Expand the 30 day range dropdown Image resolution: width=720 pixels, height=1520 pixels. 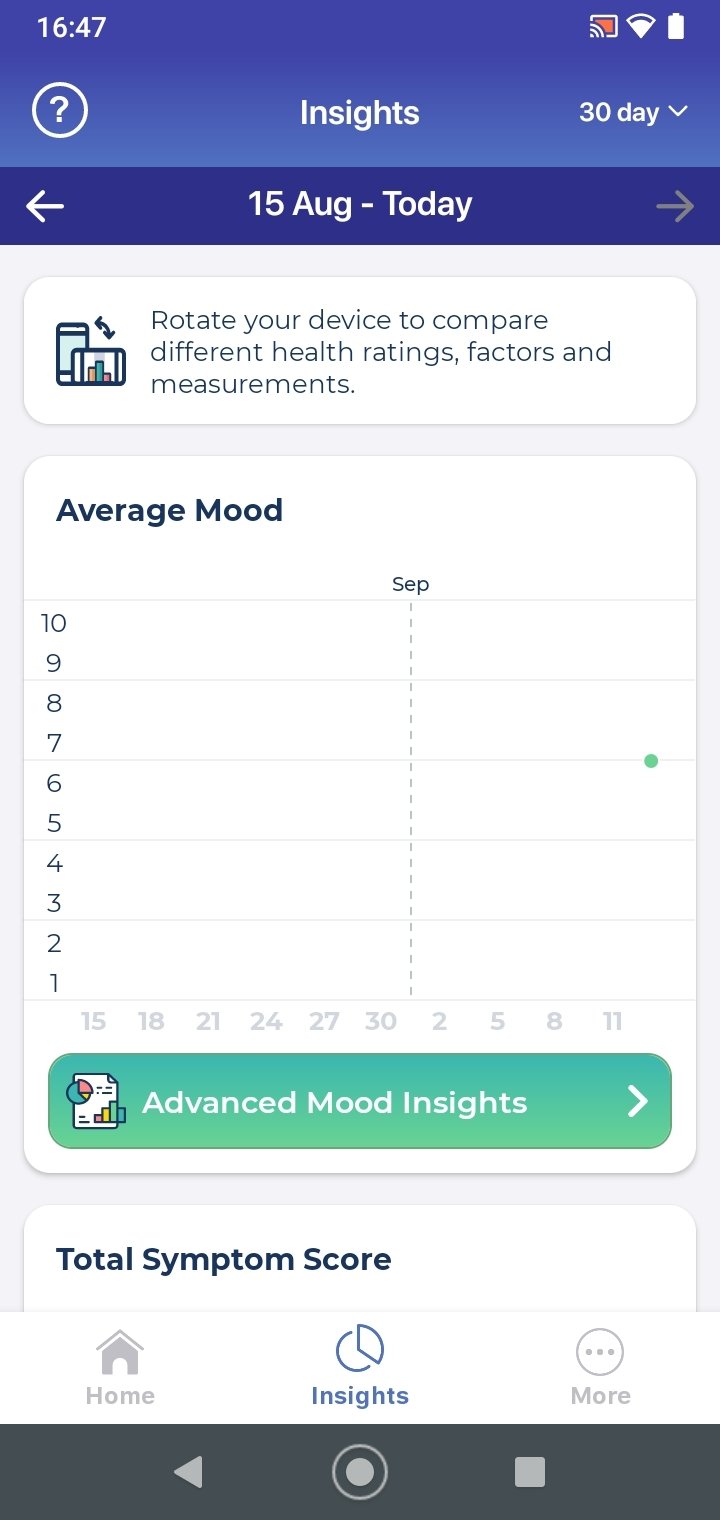pyautogui.click(x=634, y=112)
